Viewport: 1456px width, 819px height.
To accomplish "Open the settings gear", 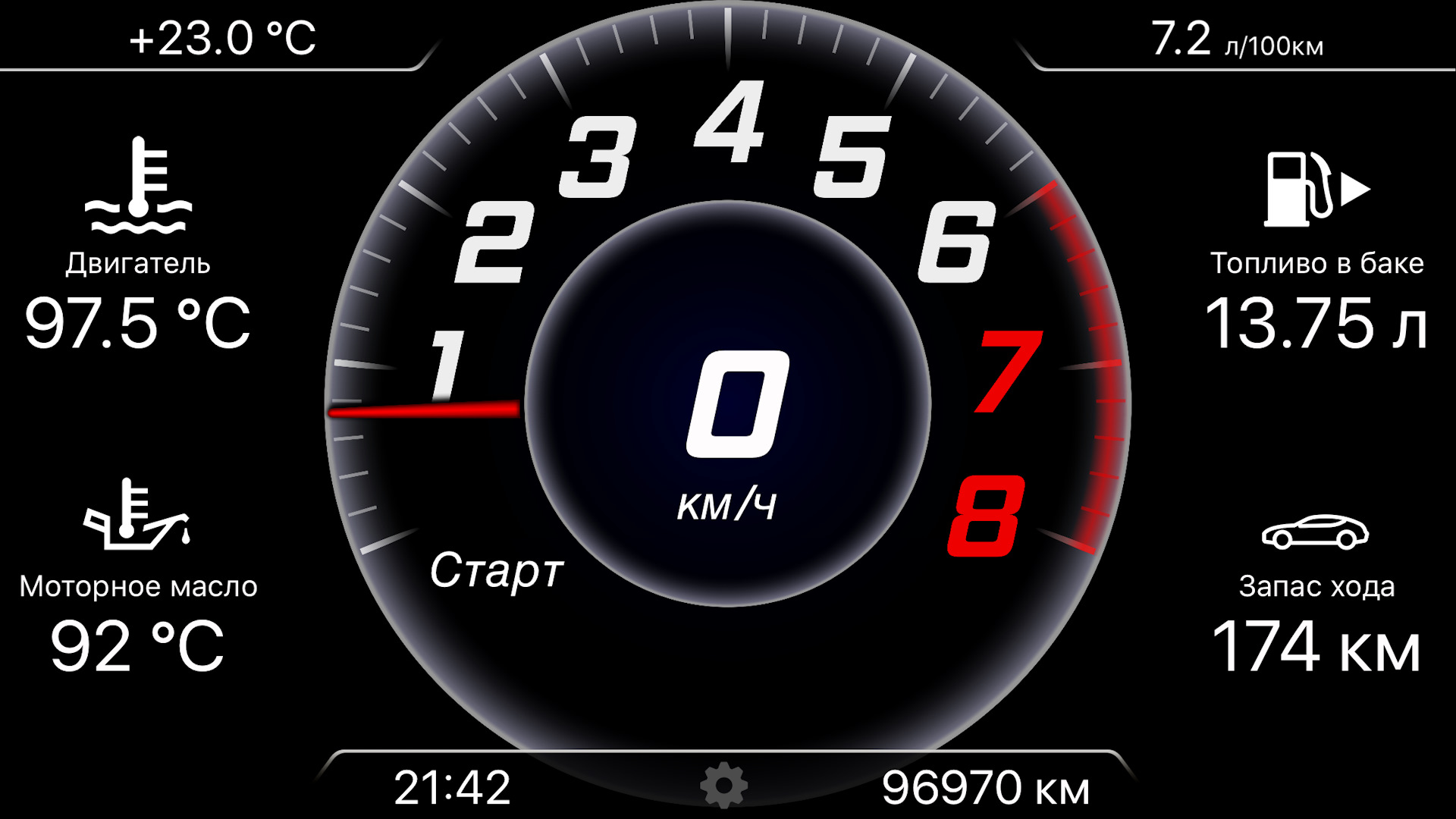I will pyautogui.click(x=723, y=786).
